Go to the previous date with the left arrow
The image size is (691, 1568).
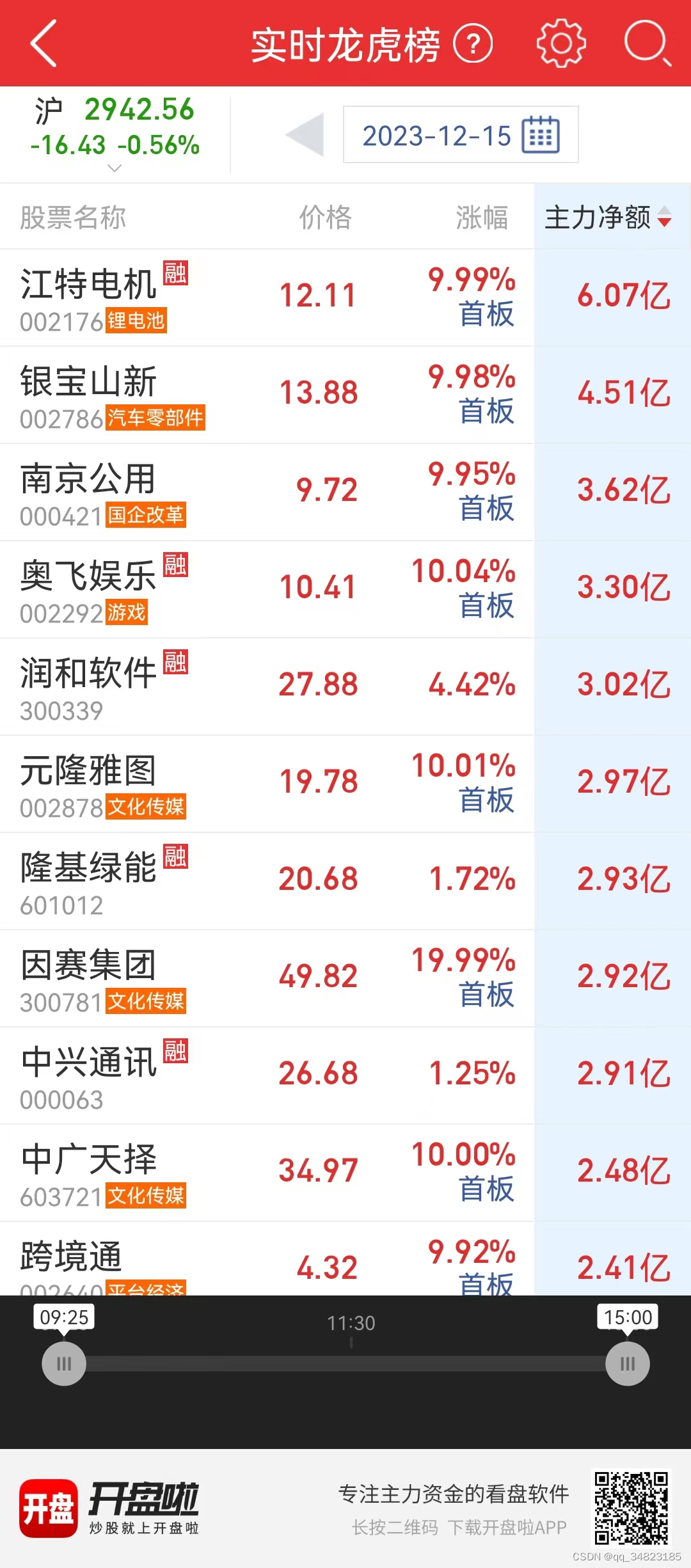click(x=305, y=134)
